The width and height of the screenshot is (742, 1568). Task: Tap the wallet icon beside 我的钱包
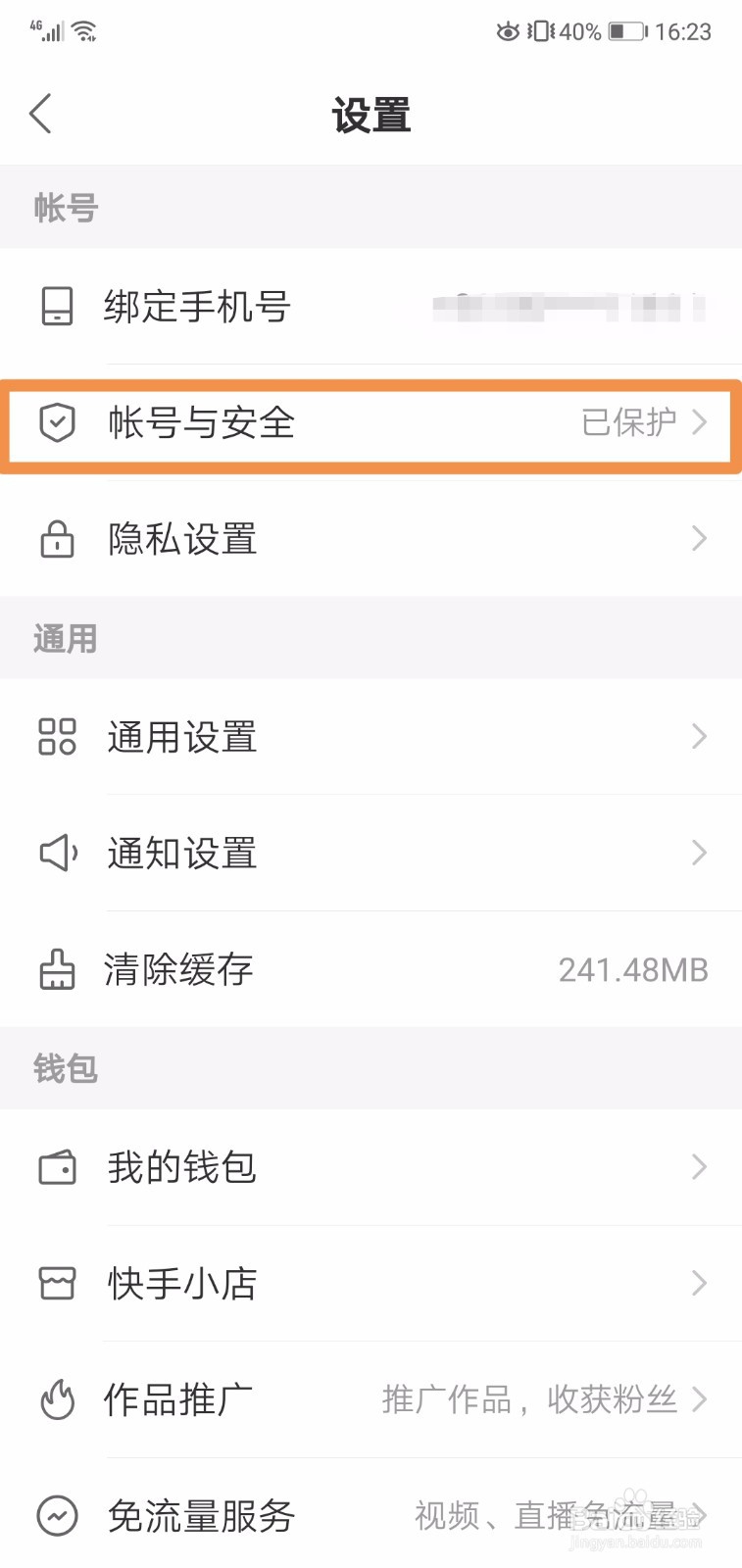57,1167
